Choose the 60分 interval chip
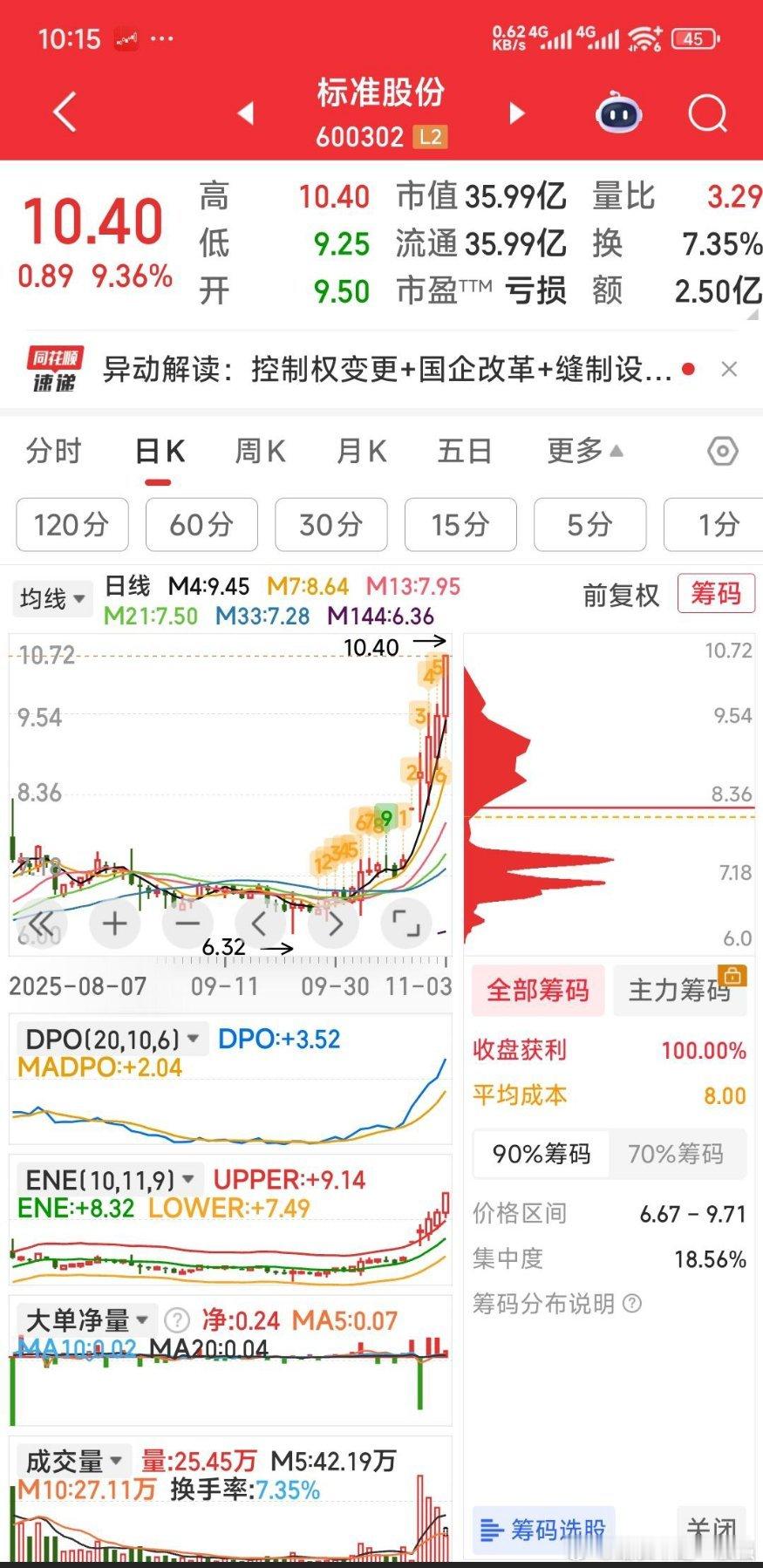Viewport: 763px width, 1568px height. tap(201, 525)
